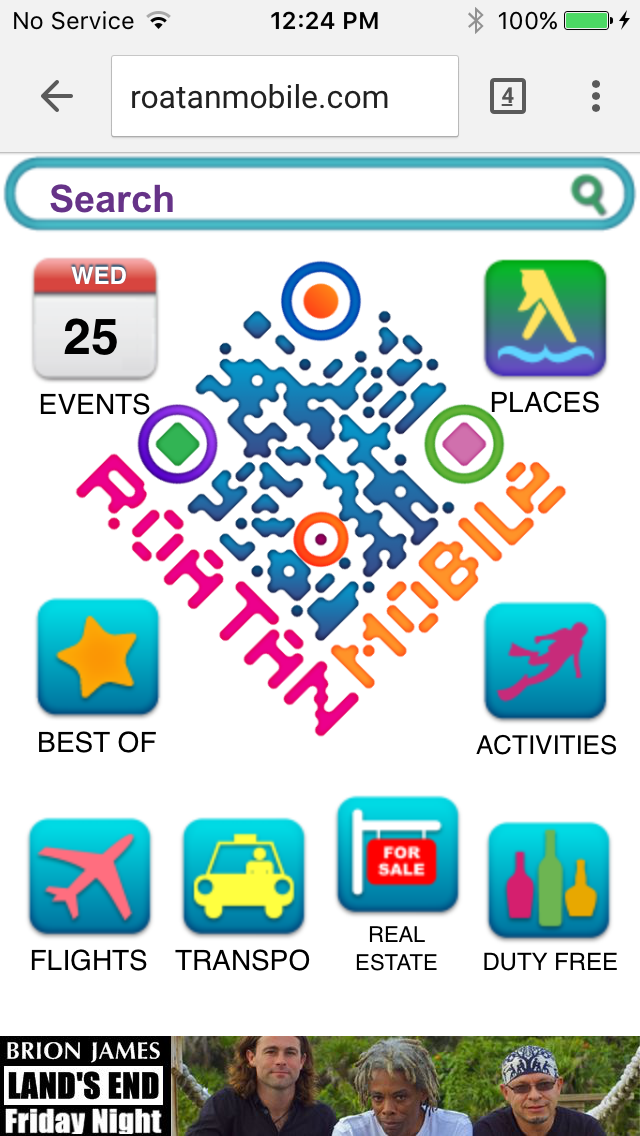The height and width of the screenshot is (1136, 640).
Task: Tap the Search field
Action: 300,198
